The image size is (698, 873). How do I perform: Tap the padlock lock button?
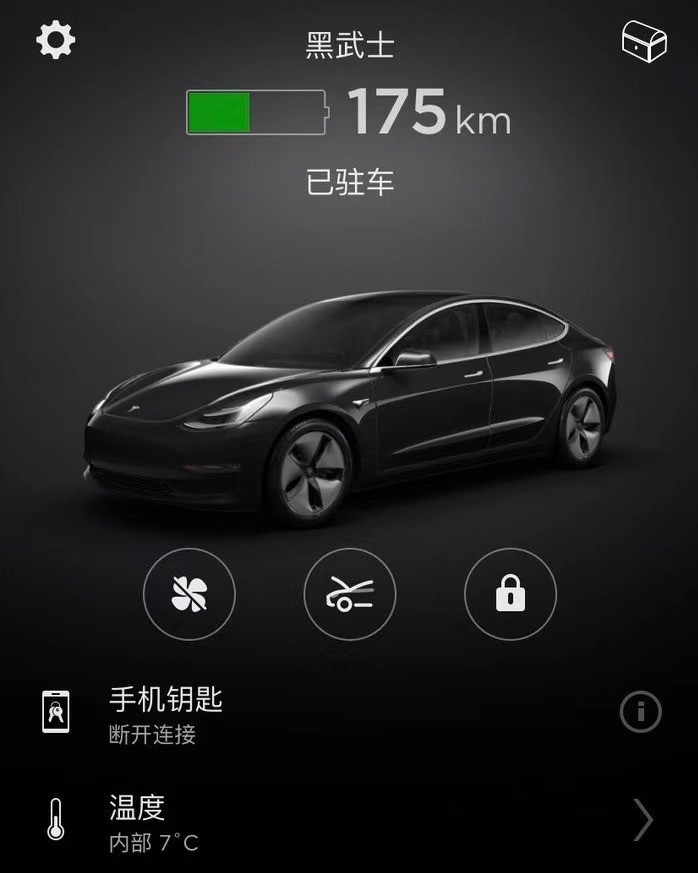[510, 594]
